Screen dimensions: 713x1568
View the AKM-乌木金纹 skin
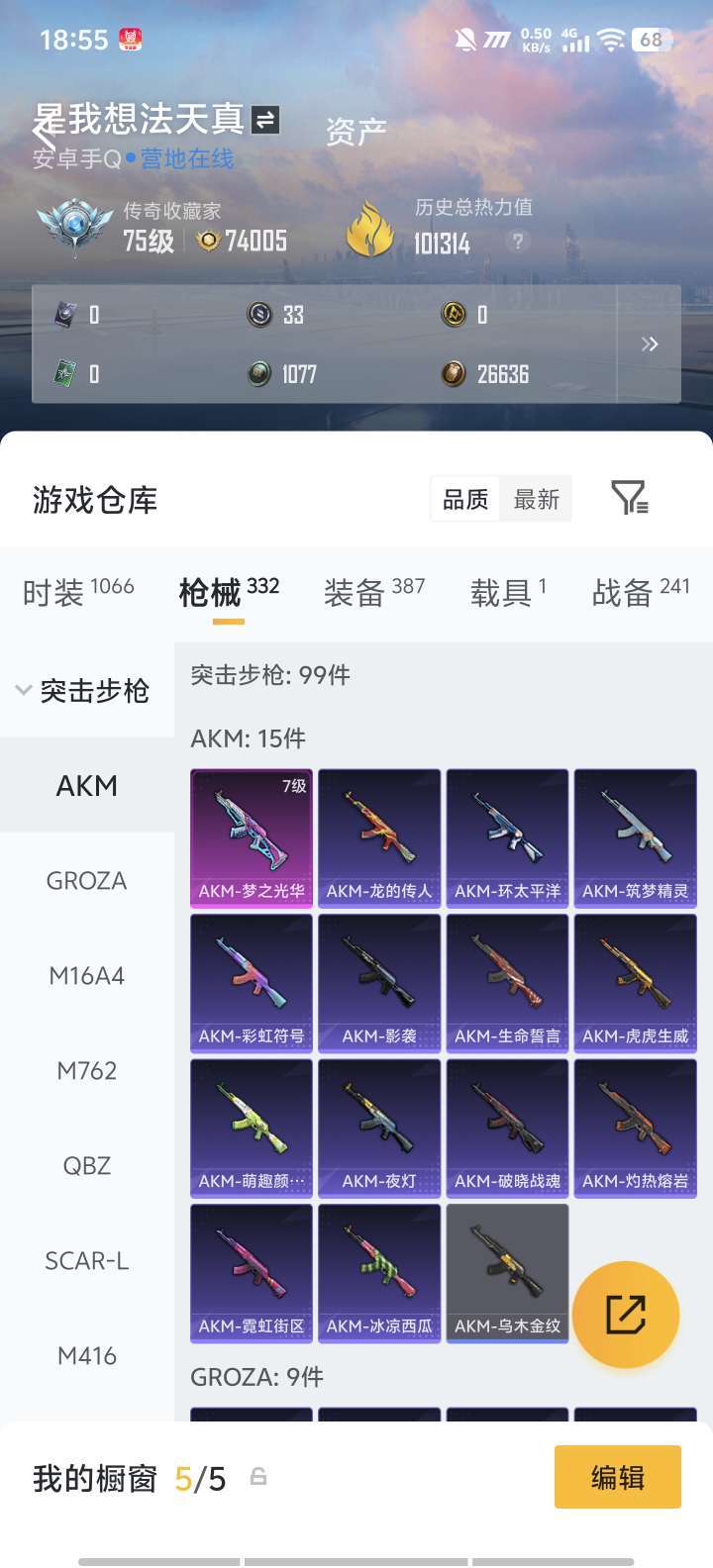tap(508, 1273)
